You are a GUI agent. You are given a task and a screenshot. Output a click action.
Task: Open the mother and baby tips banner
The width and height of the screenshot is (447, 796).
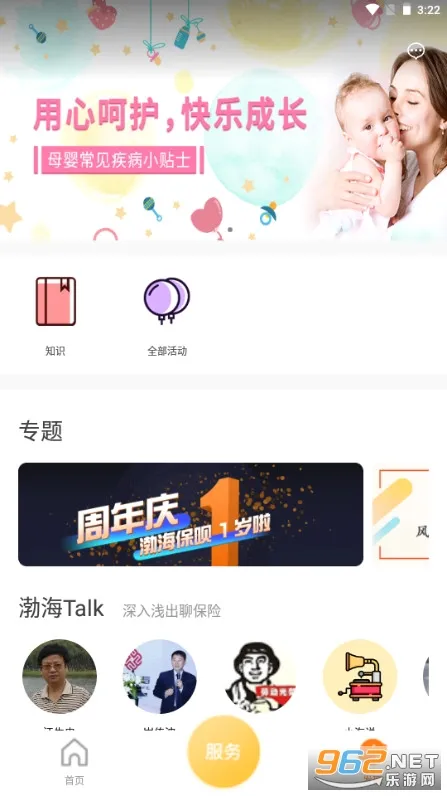(223, 122)
